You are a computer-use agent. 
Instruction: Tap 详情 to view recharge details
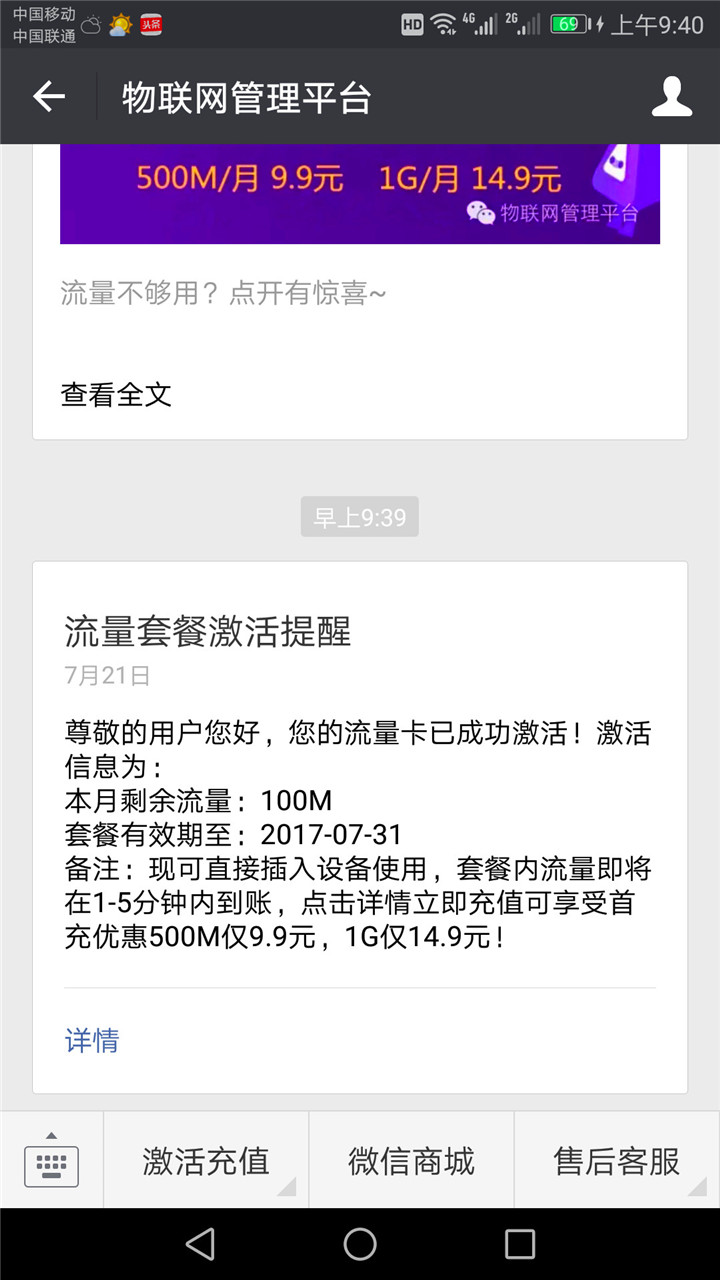point(92,1041)
